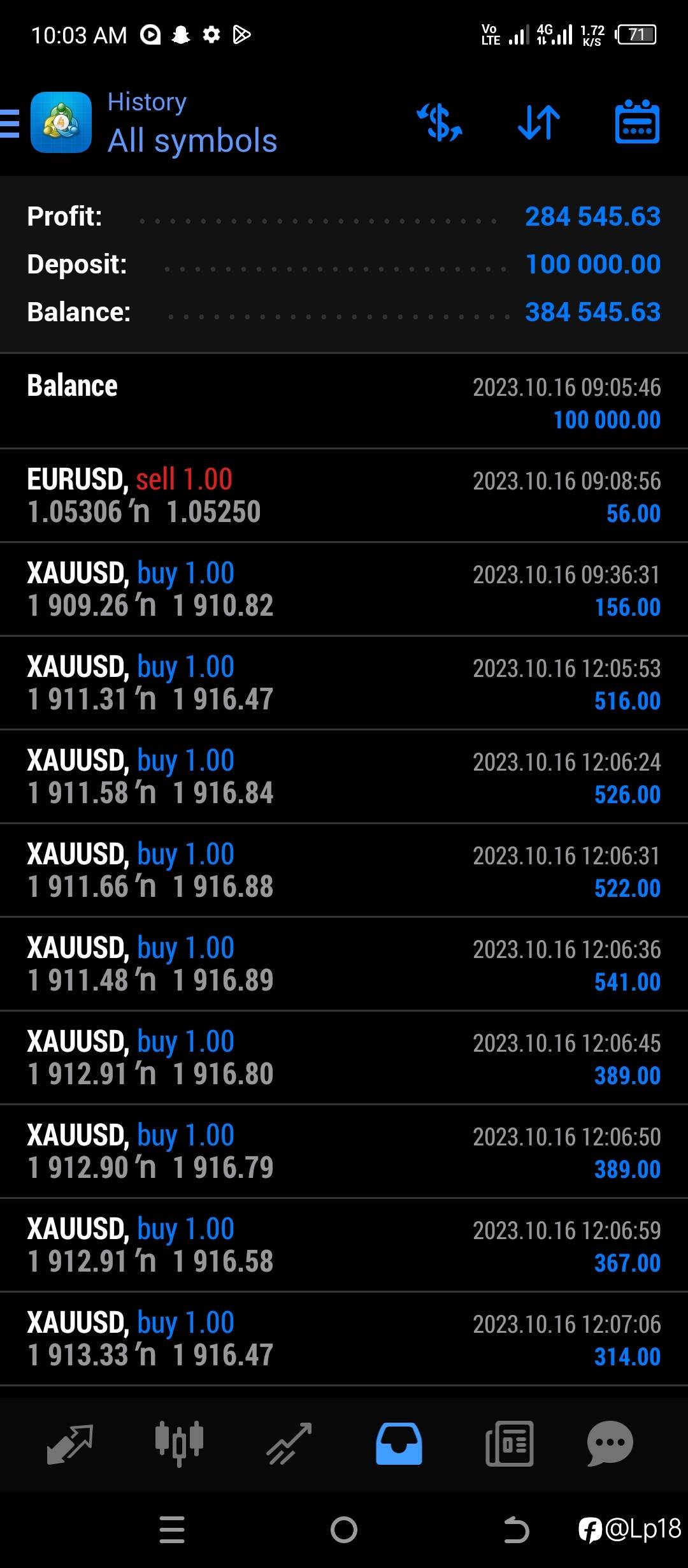Screen dimensions: 688x1568
Task: Open the XAUUSD trade with 516.00 profit
Action: 344,683
